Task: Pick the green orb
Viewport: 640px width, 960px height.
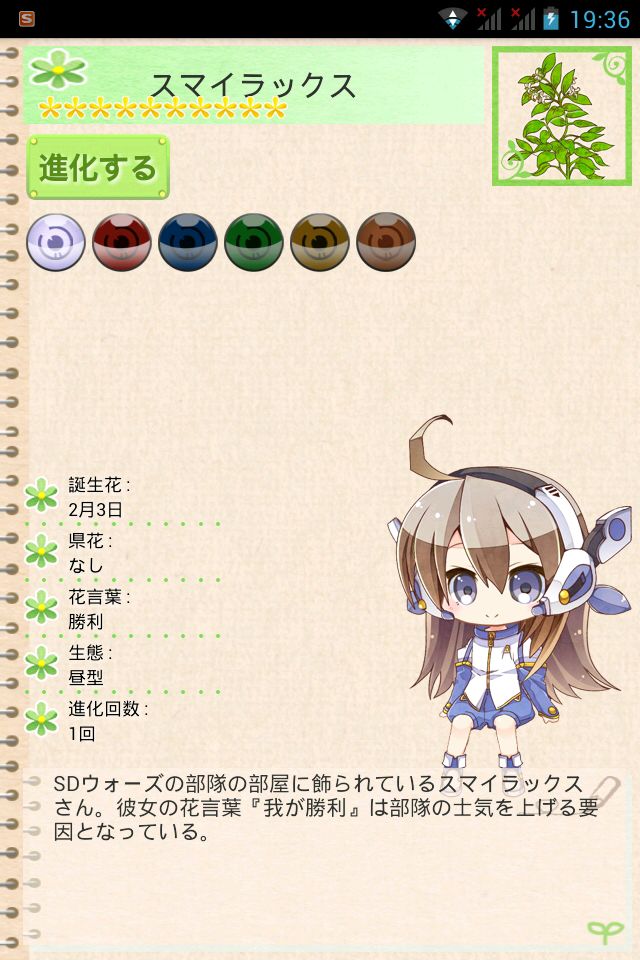Action: [254, 242]
